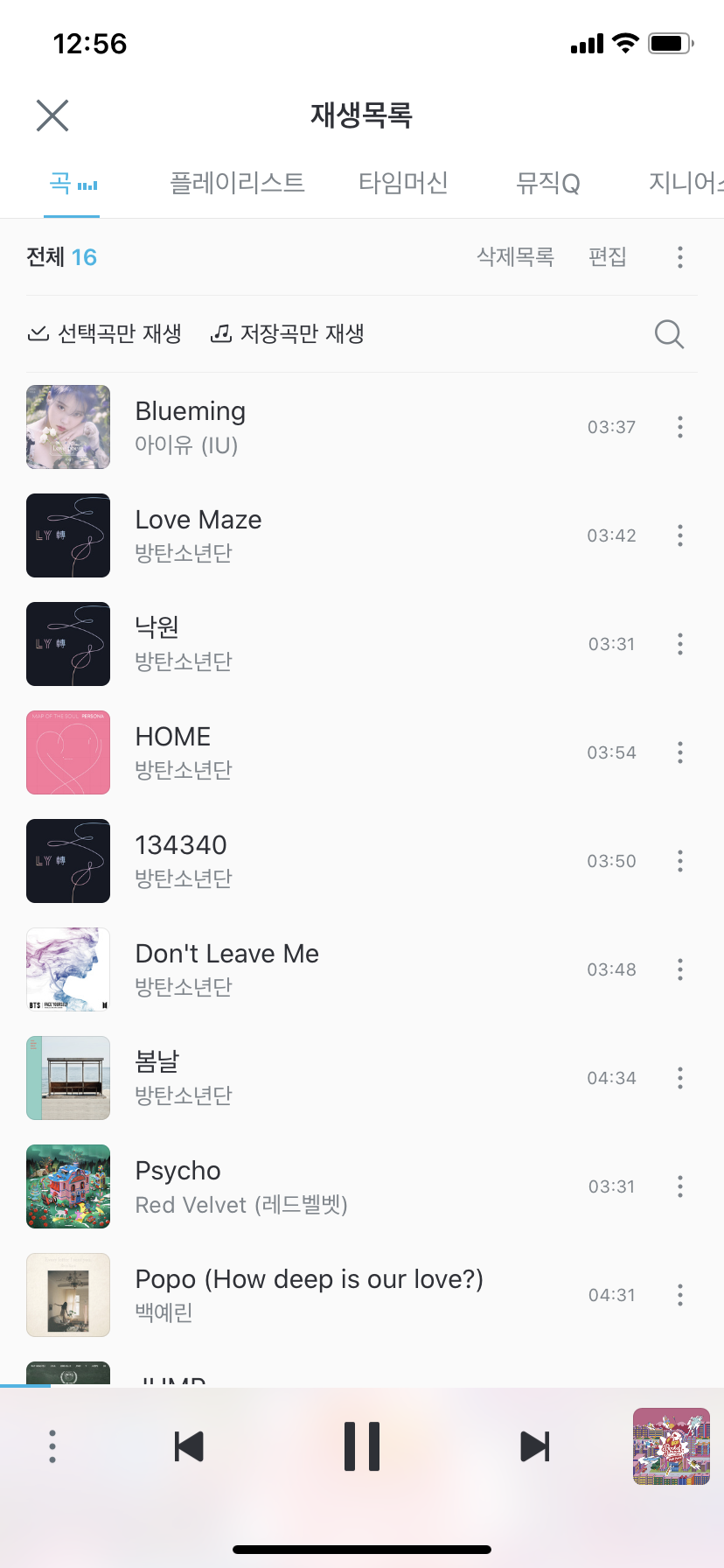Screen dimensions: 724x1568
Task: Open the now-playing album art thumbnail
Action: pyautogui.click(x=671, y=1445)
